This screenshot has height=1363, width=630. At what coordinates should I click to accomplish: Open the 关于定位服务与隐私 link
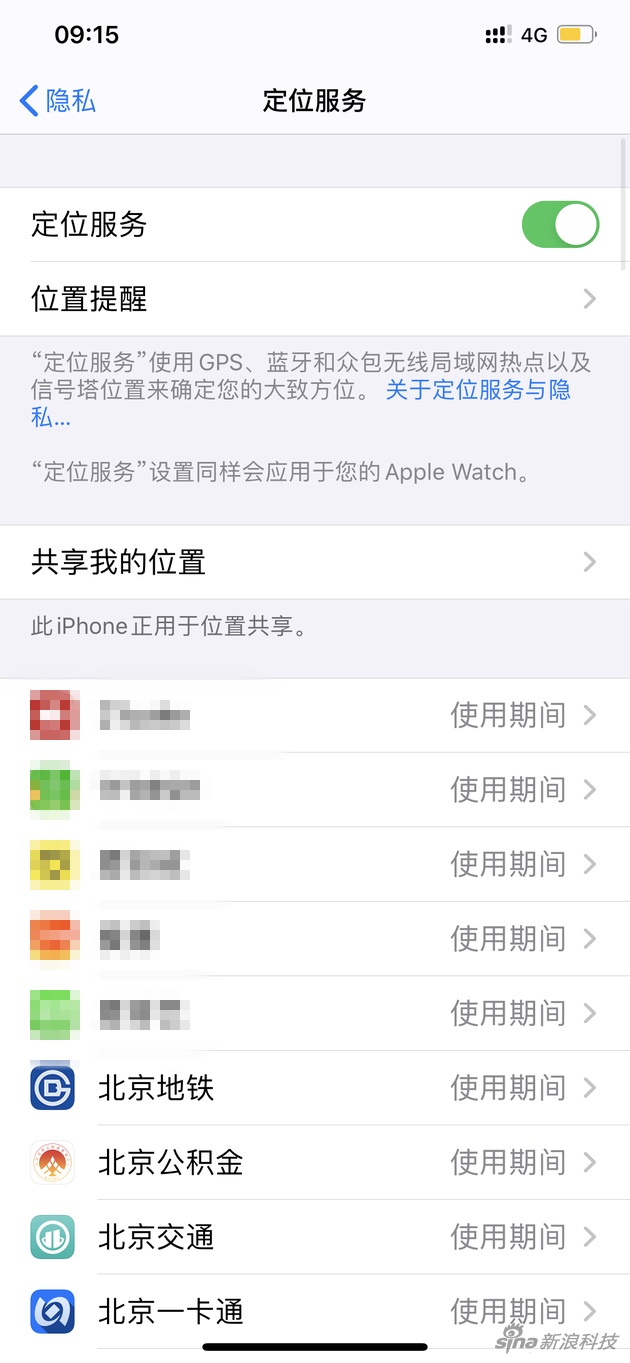tap(478, 390)
